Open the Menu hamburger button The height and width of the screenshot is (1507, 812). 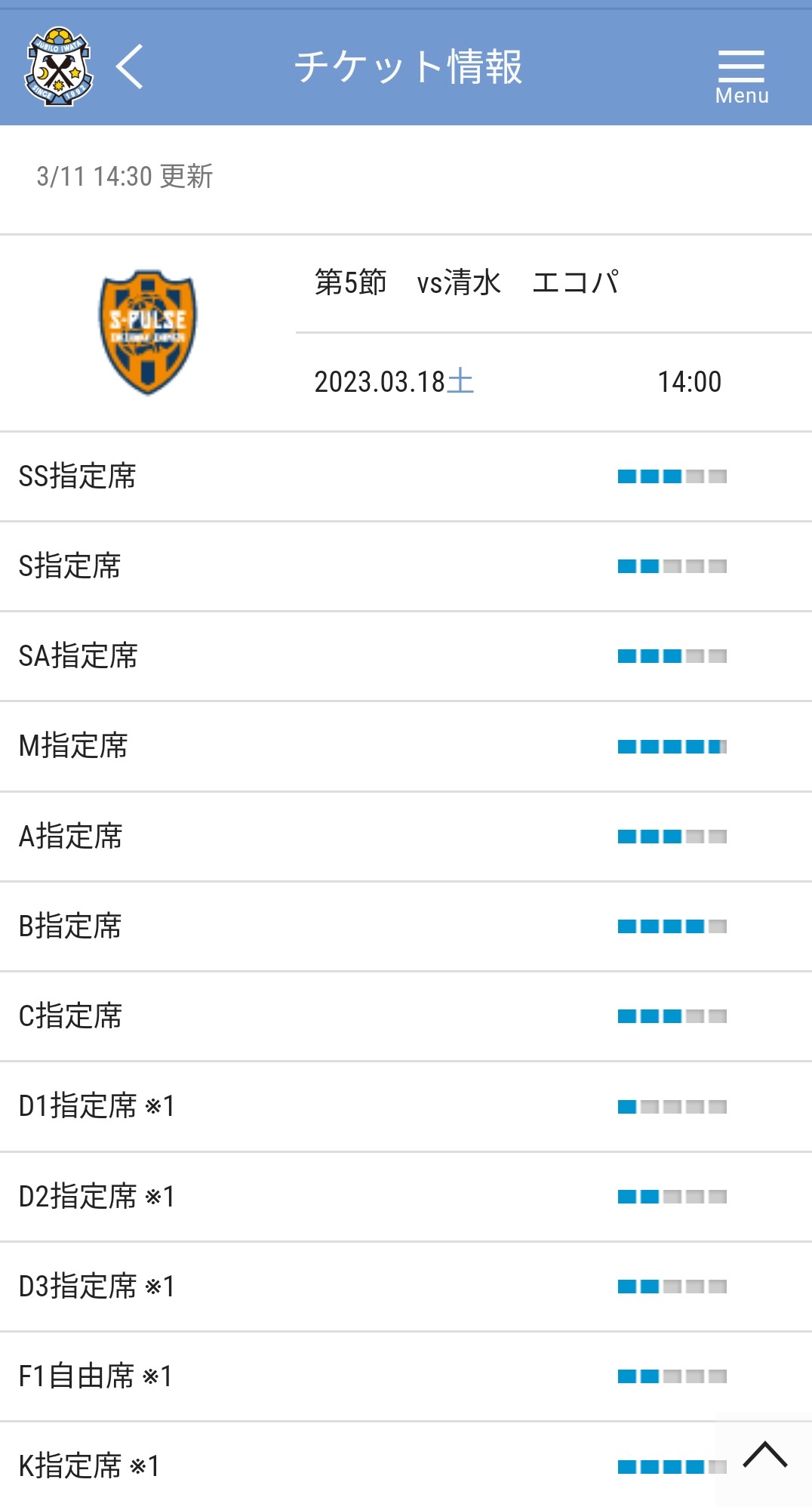click(742, 76)
